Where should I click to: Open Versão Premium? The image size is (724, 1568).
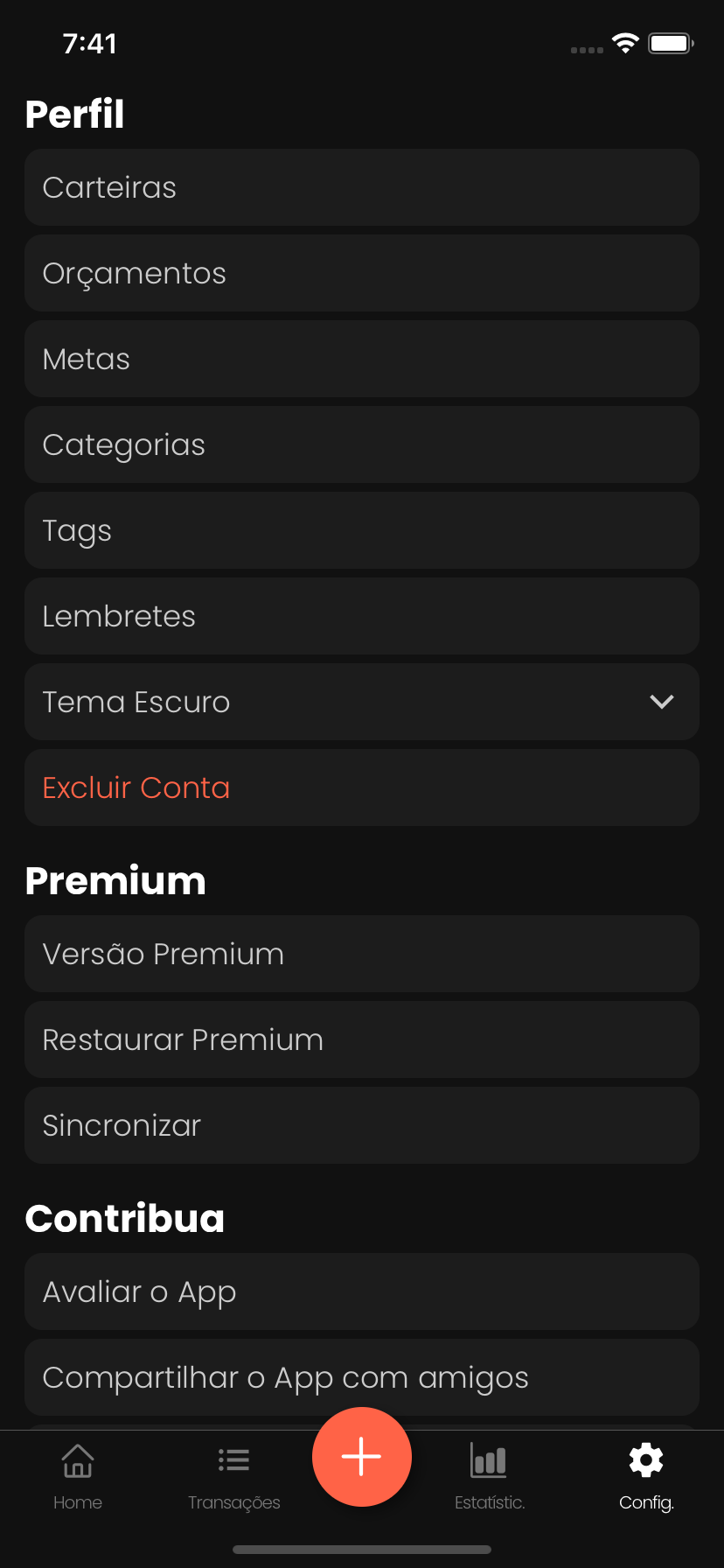[362, 954]
